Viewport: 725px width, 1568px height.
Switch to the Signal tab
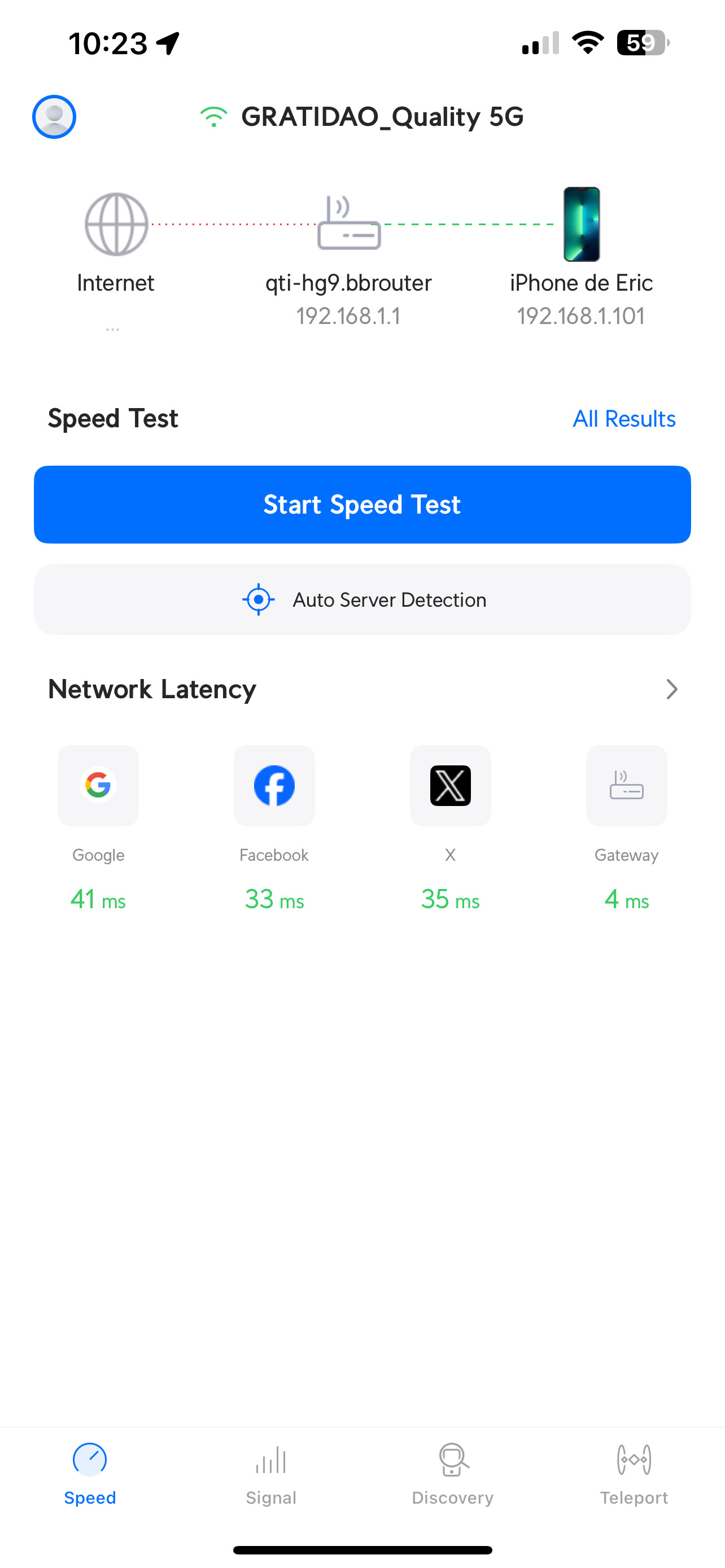pos(271,1473)
